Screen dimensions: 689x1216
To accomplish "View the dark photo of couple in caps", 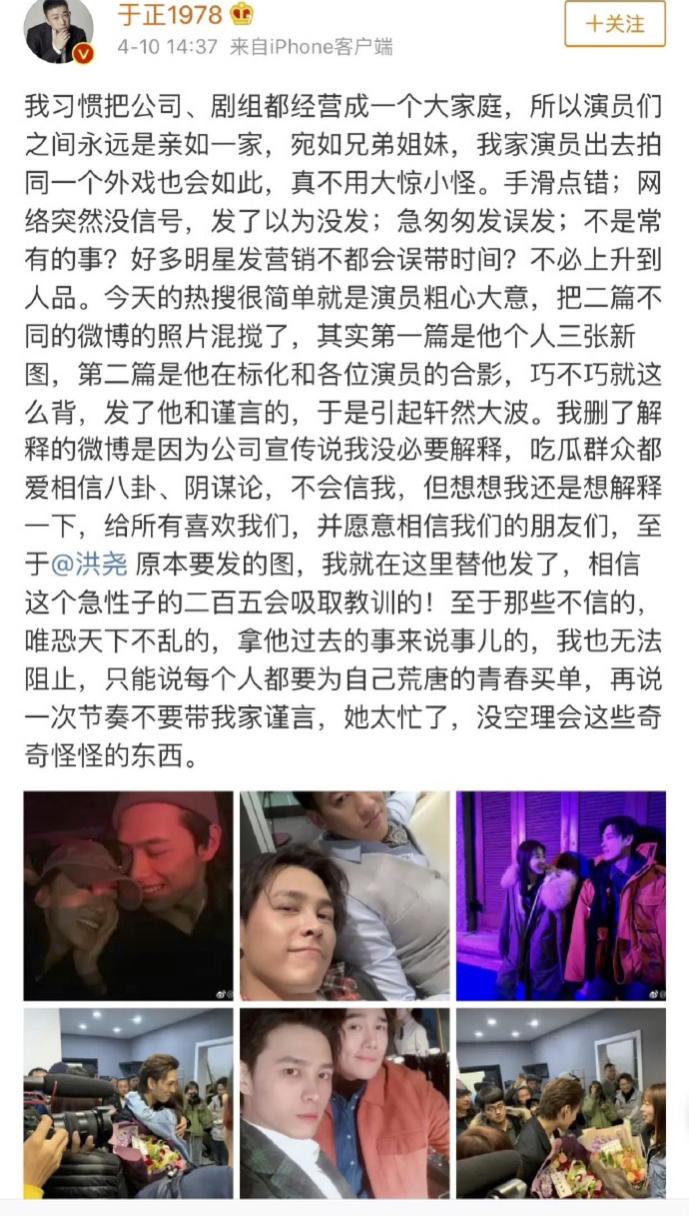I will (x=128, y=896).
